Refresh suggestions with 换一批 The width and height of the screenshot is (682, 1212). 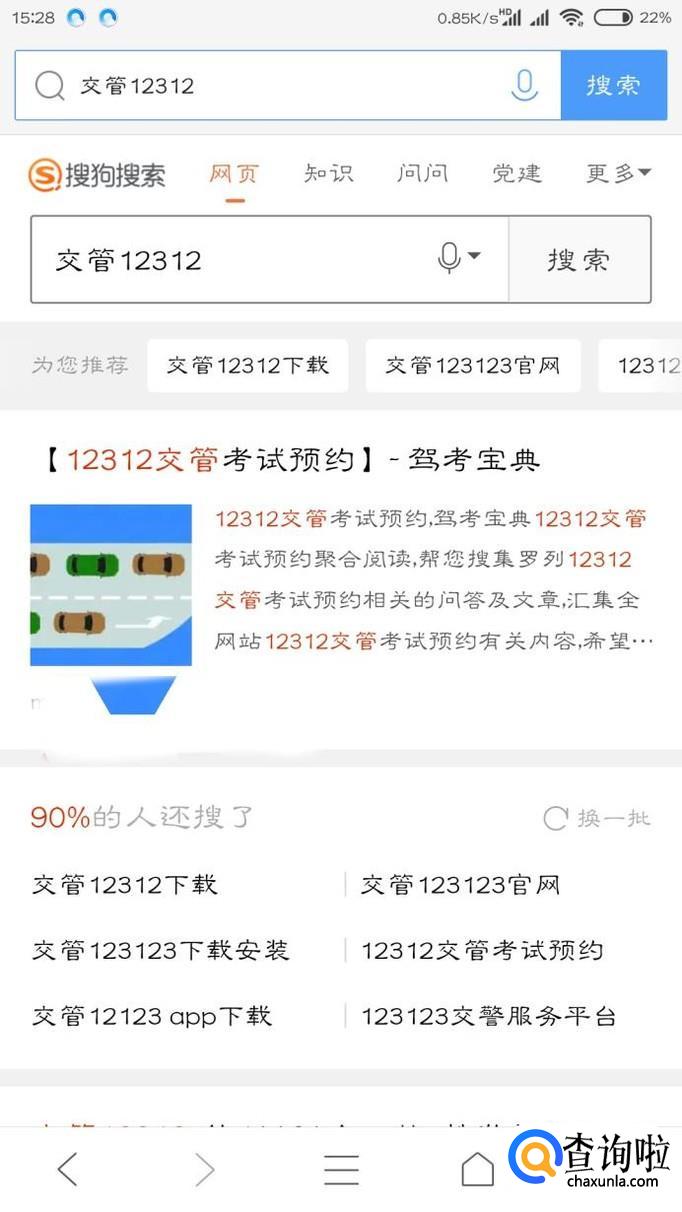(597, 818)
